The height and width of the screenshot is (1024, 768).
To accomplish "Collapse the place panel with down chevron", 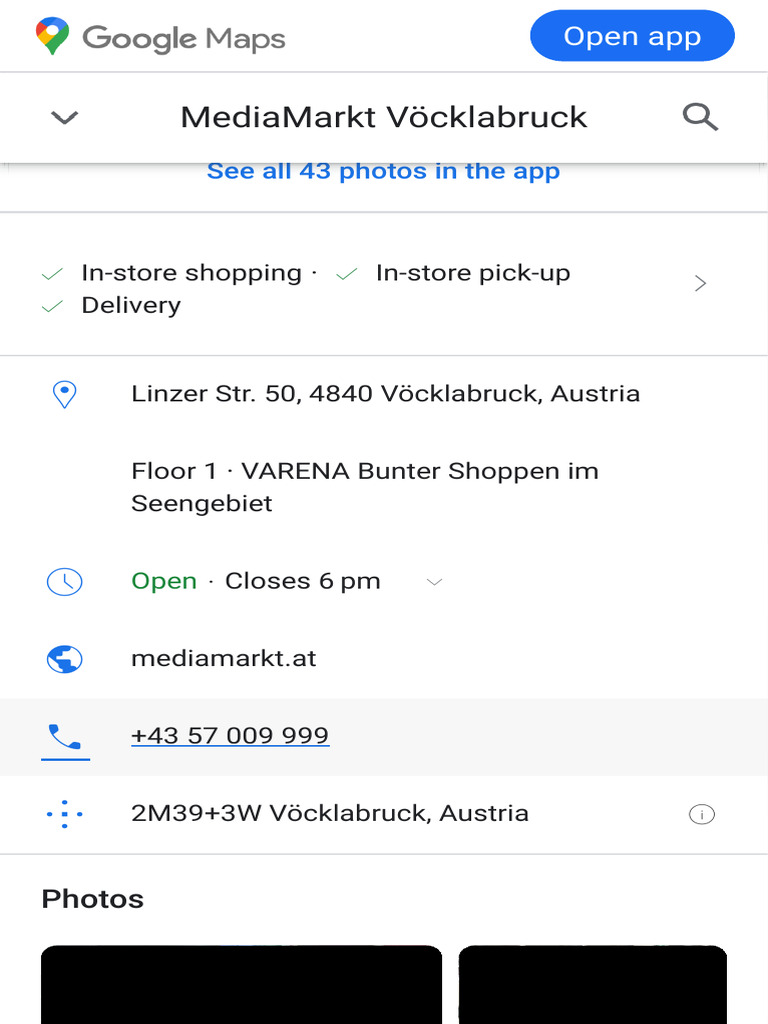I will pyautogui.click(x=65, y=118).
